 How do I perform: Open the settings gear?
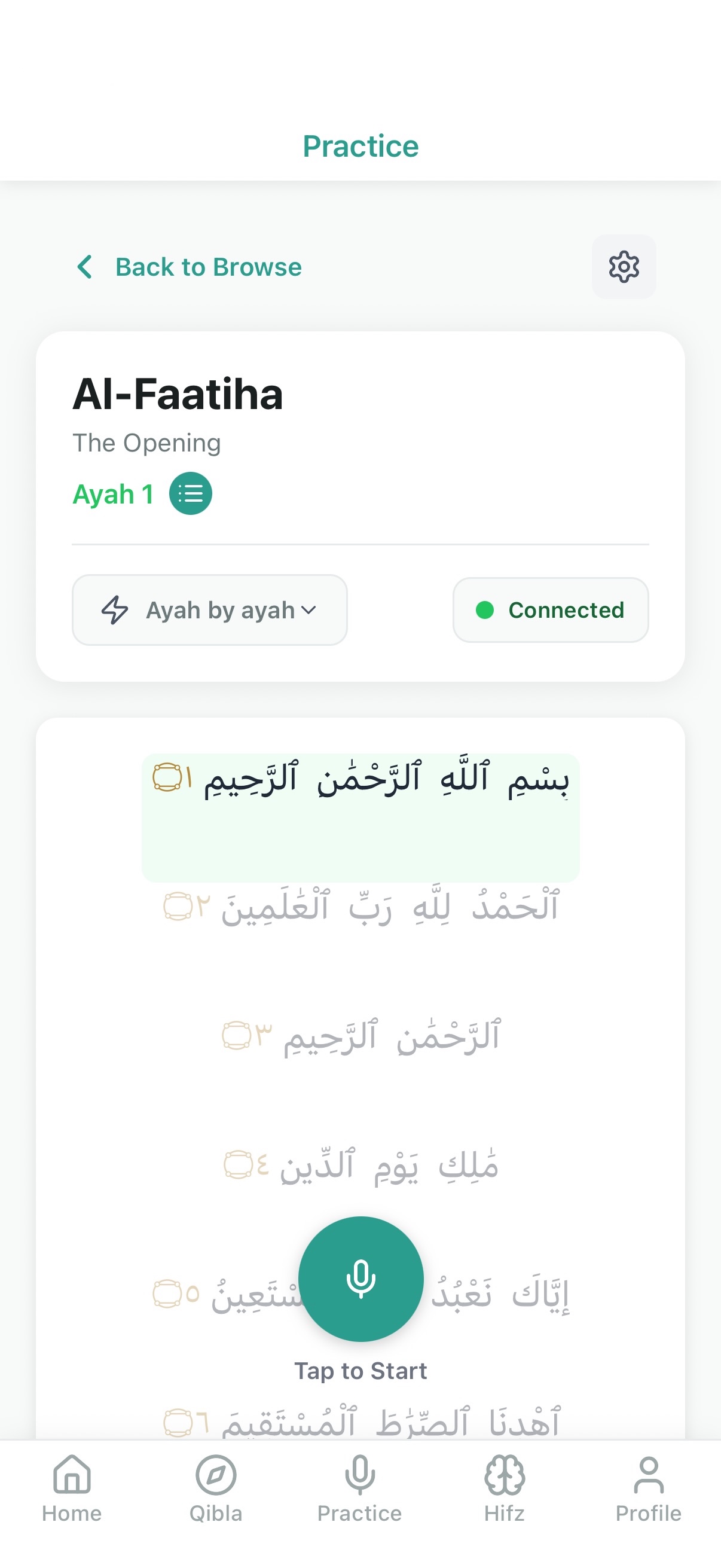[x=624, y=267]
